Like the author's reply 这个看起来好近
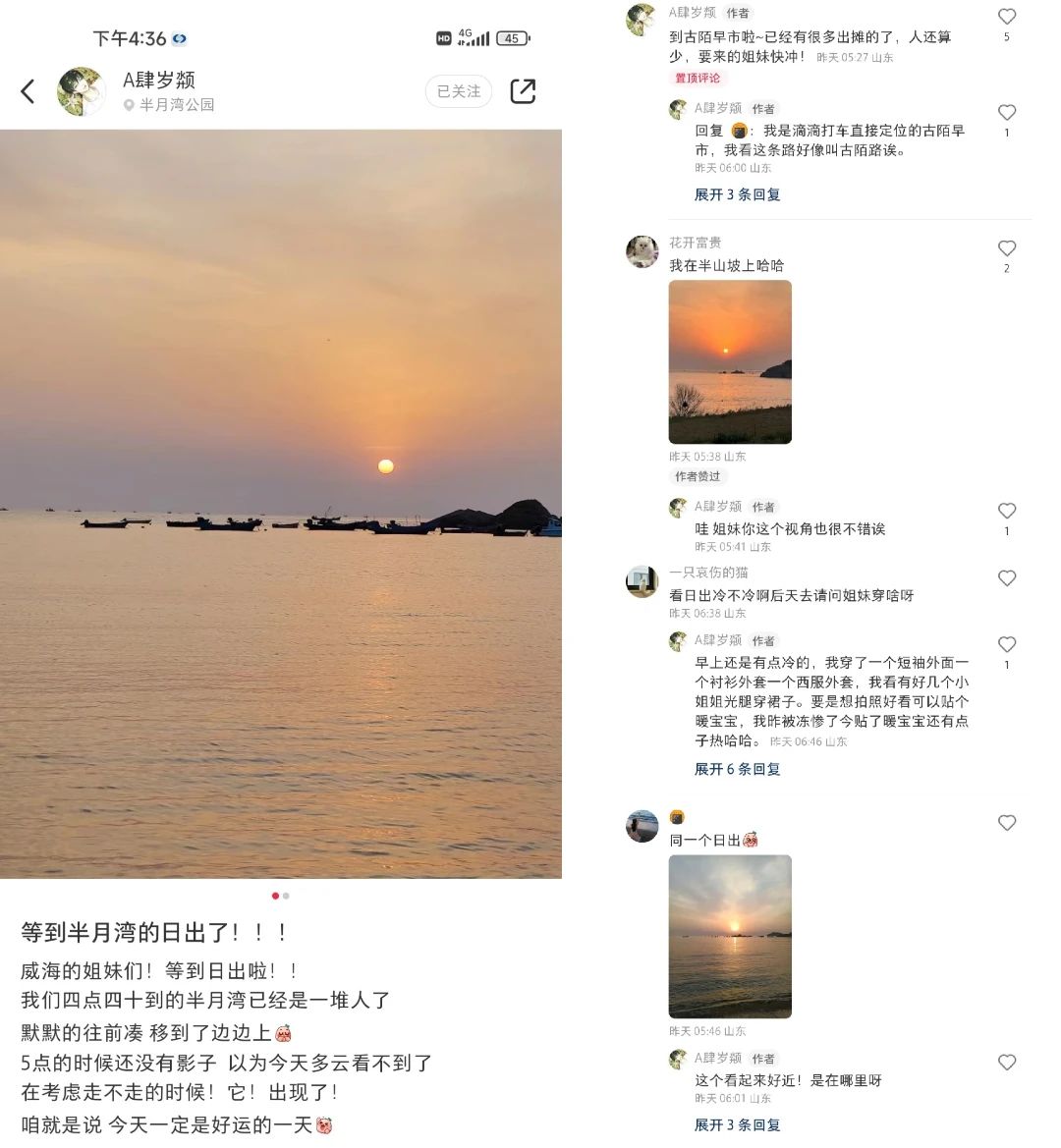 coord(1006,1063)
